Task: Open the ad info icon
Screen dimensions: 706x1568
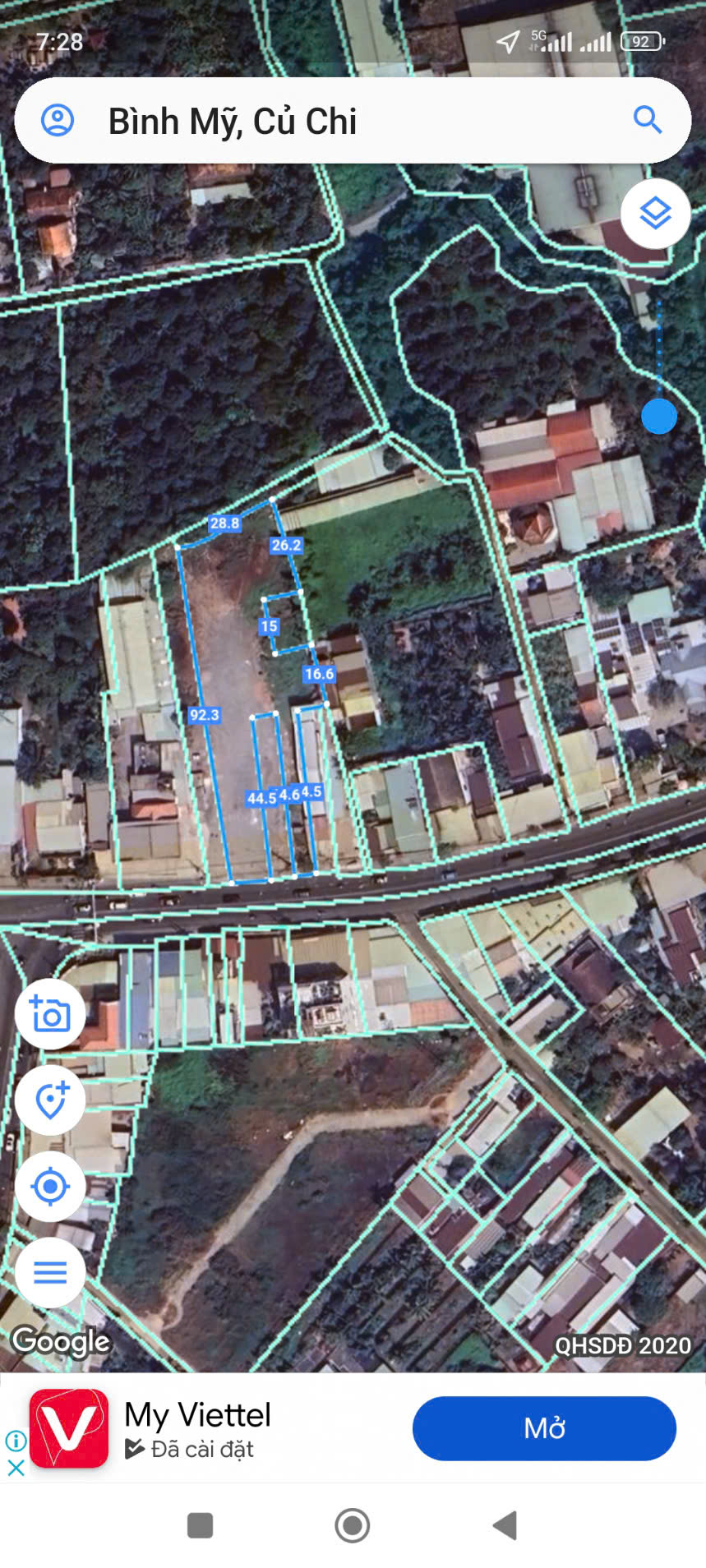Action: (16, 1441)
